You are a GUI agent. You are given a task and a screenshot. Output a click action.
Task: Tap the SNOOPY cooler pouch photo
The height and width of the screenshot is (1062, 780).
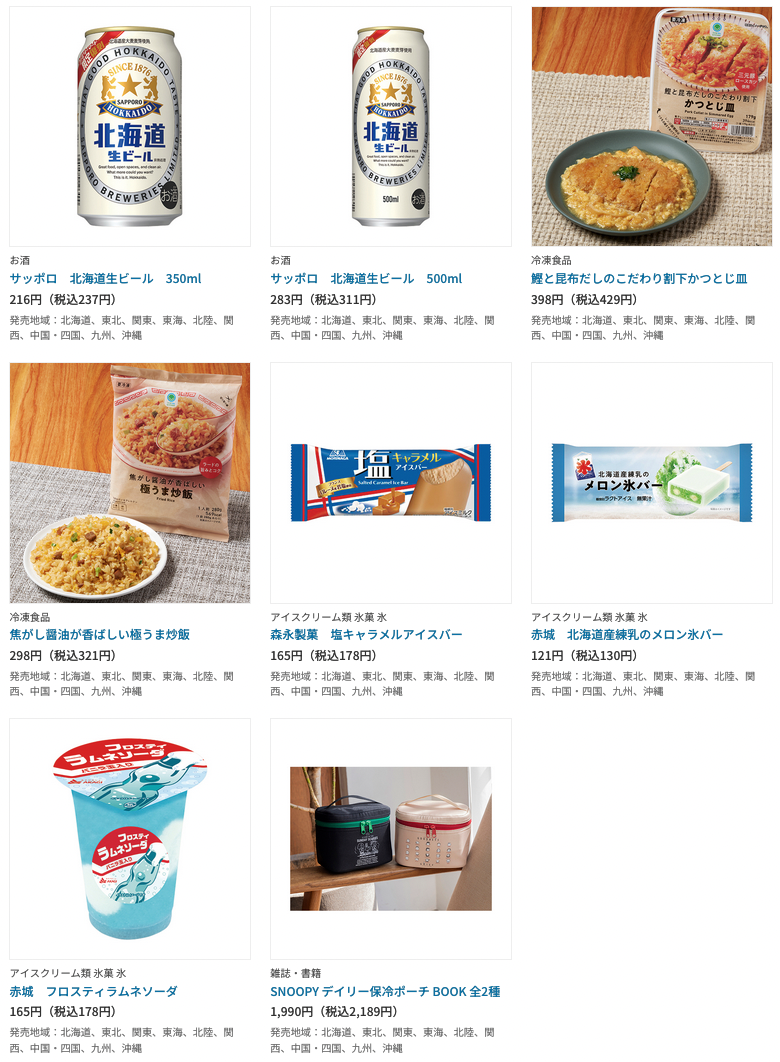pos(391,839)
